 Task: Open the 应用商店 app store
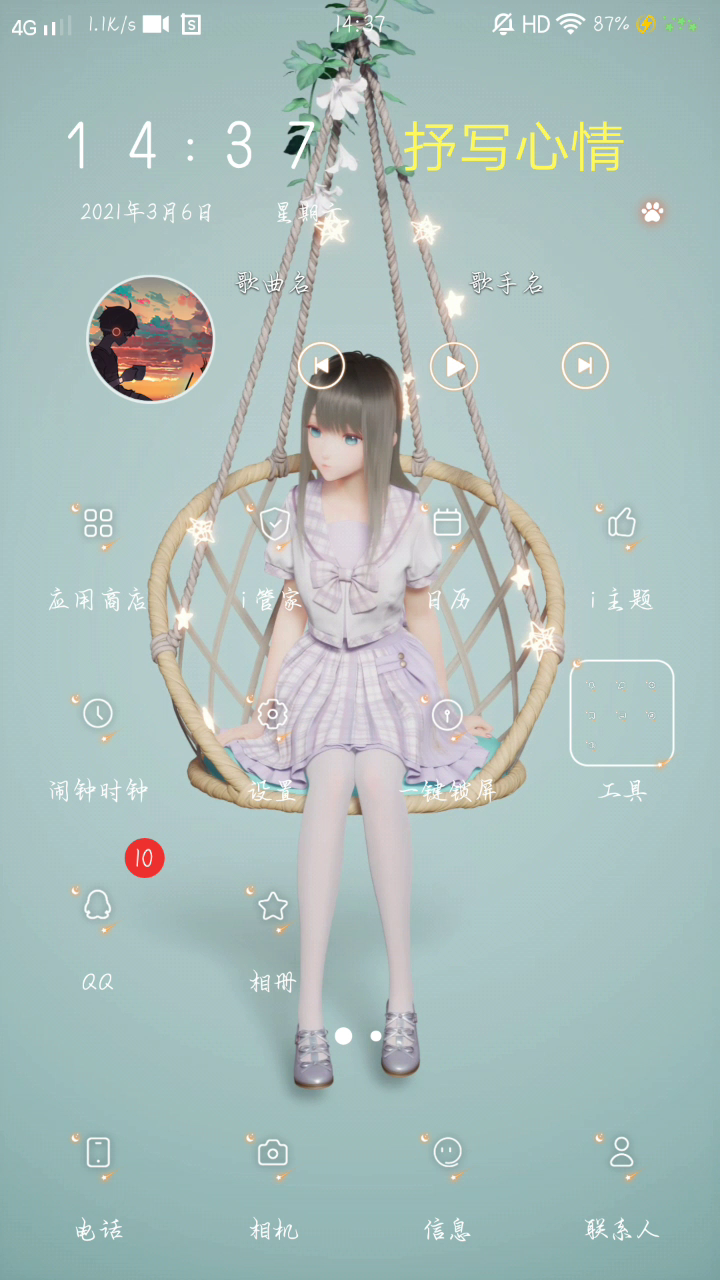(x=98, y=523)
